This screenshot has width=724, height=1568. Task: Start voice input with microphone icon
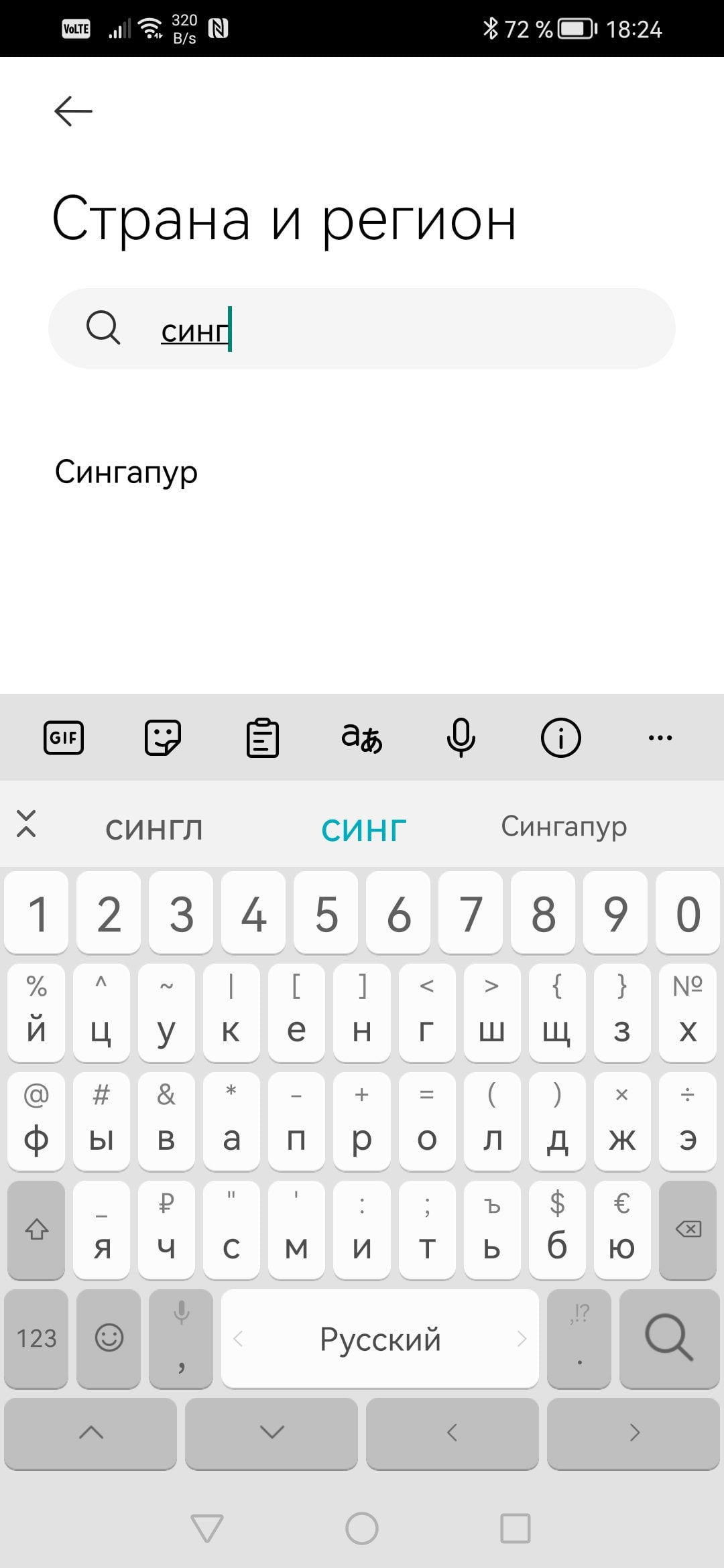pos(461,738)
